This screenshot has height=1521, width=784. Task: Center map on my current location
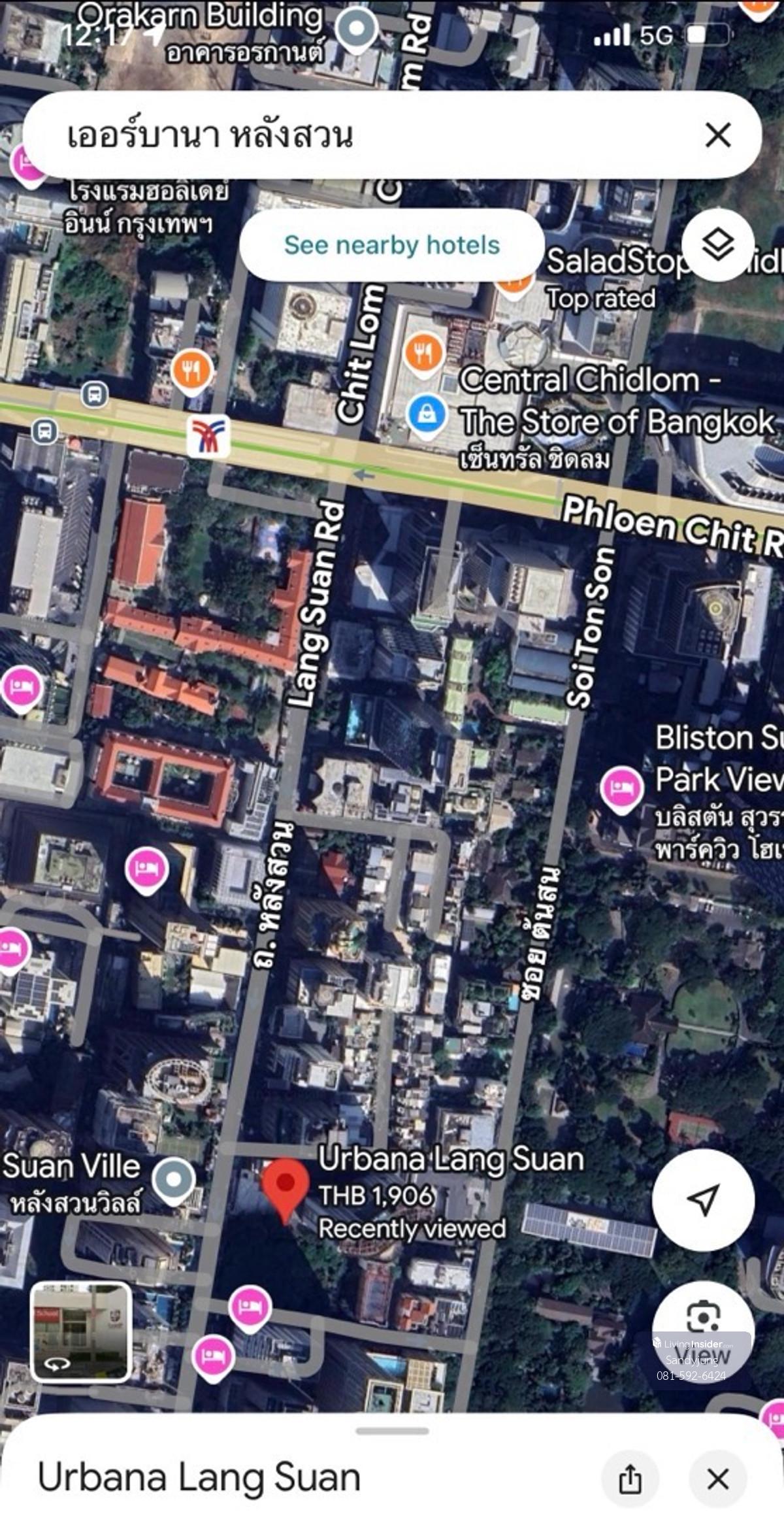coord(703,1199)
